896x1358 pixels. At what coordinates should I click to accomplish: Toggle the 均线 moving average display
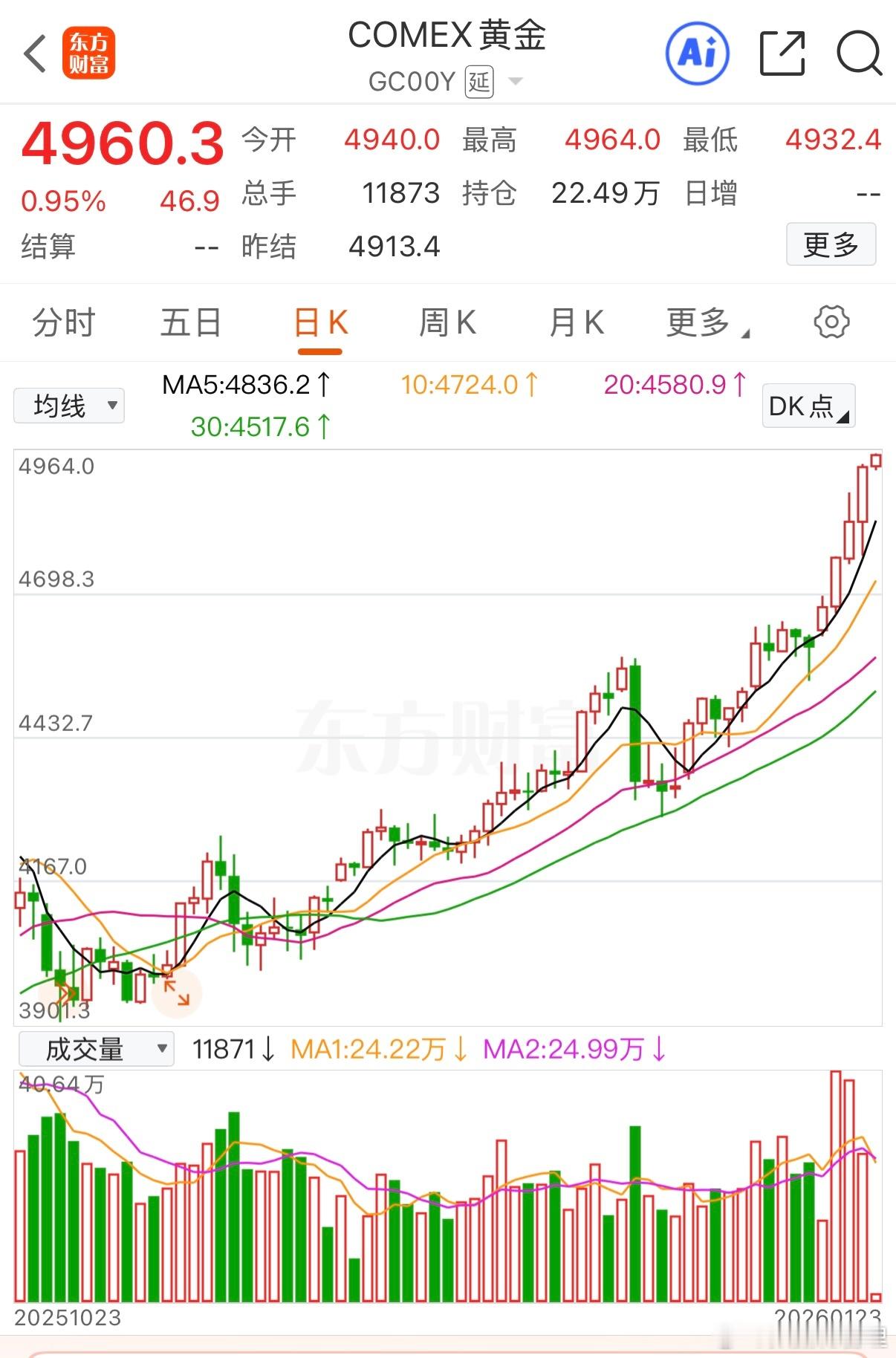58,406
